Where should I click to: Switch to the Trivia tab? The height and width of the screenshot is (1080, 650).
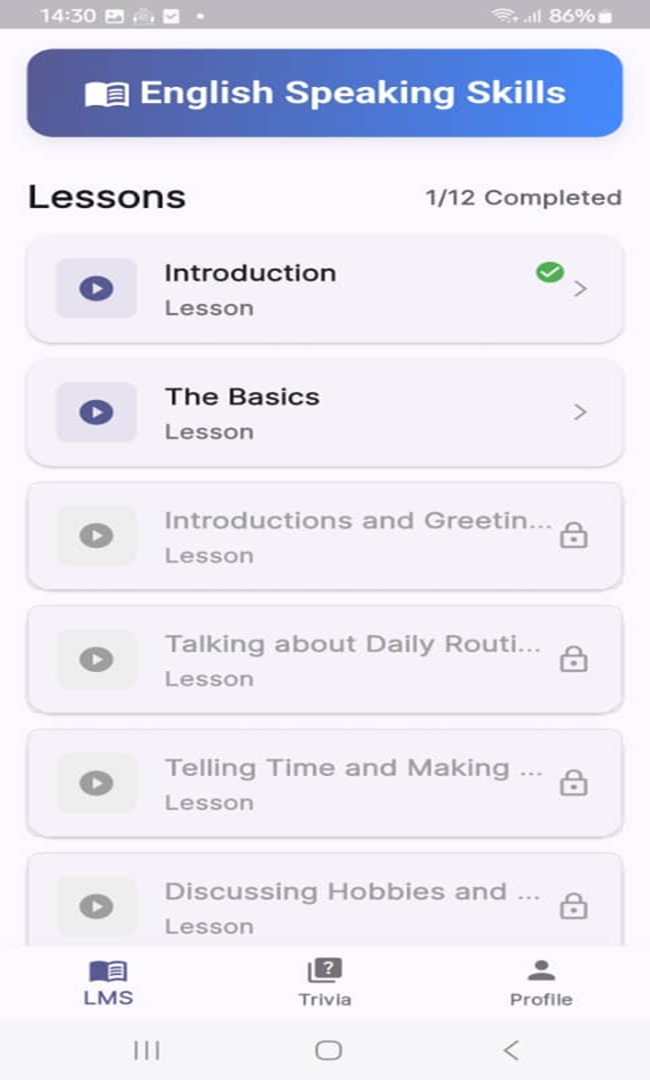(x=324, y=982)
